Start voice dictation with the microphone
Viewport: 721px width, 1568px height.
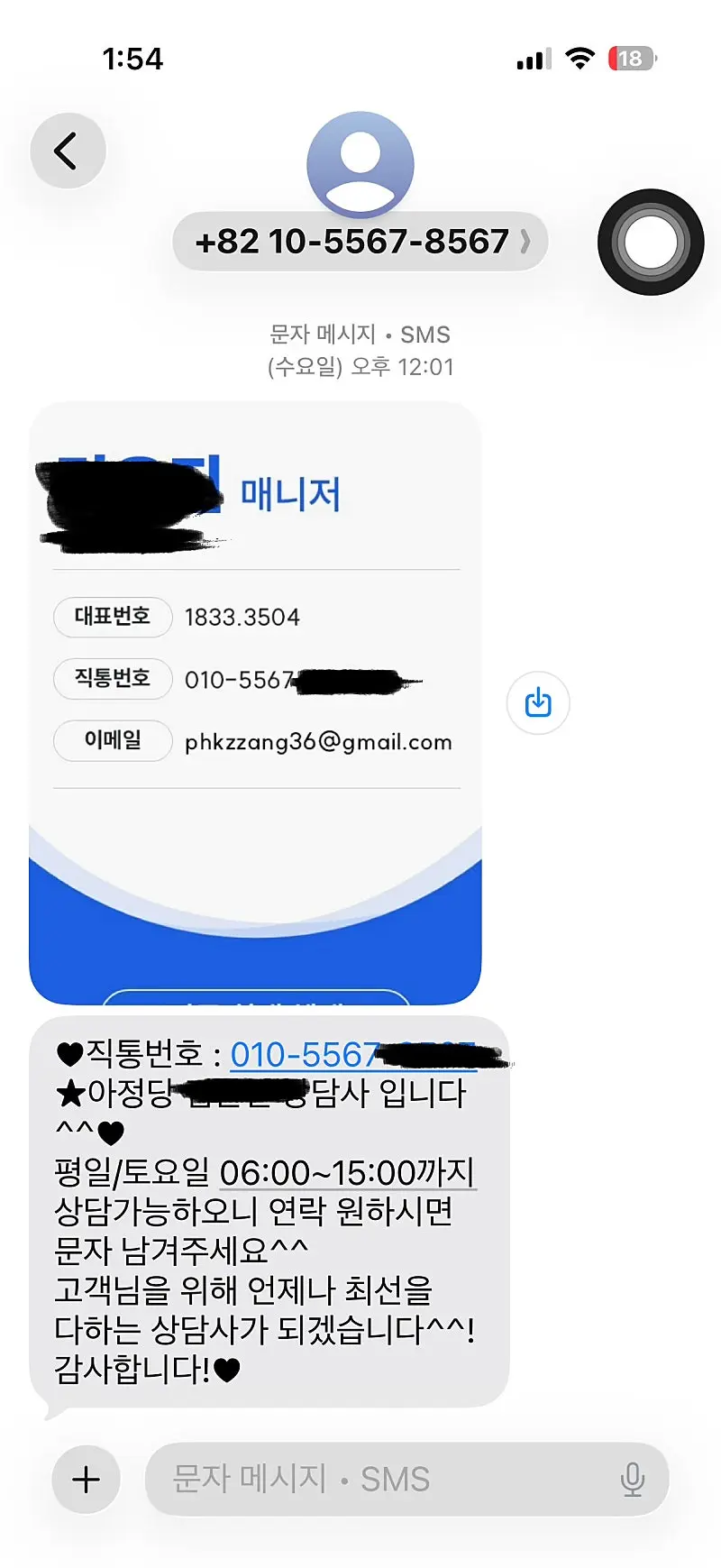point(633,1480)
